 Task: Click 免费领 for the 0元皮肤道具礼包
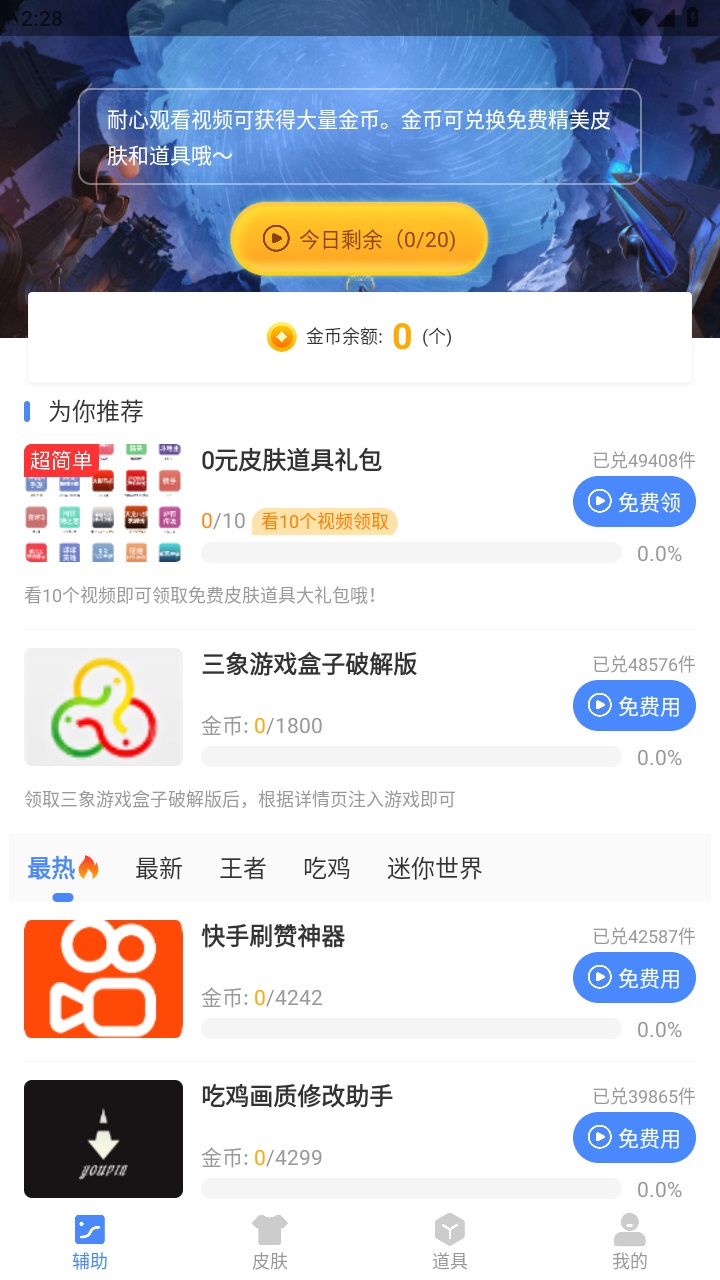pos(634,502)
